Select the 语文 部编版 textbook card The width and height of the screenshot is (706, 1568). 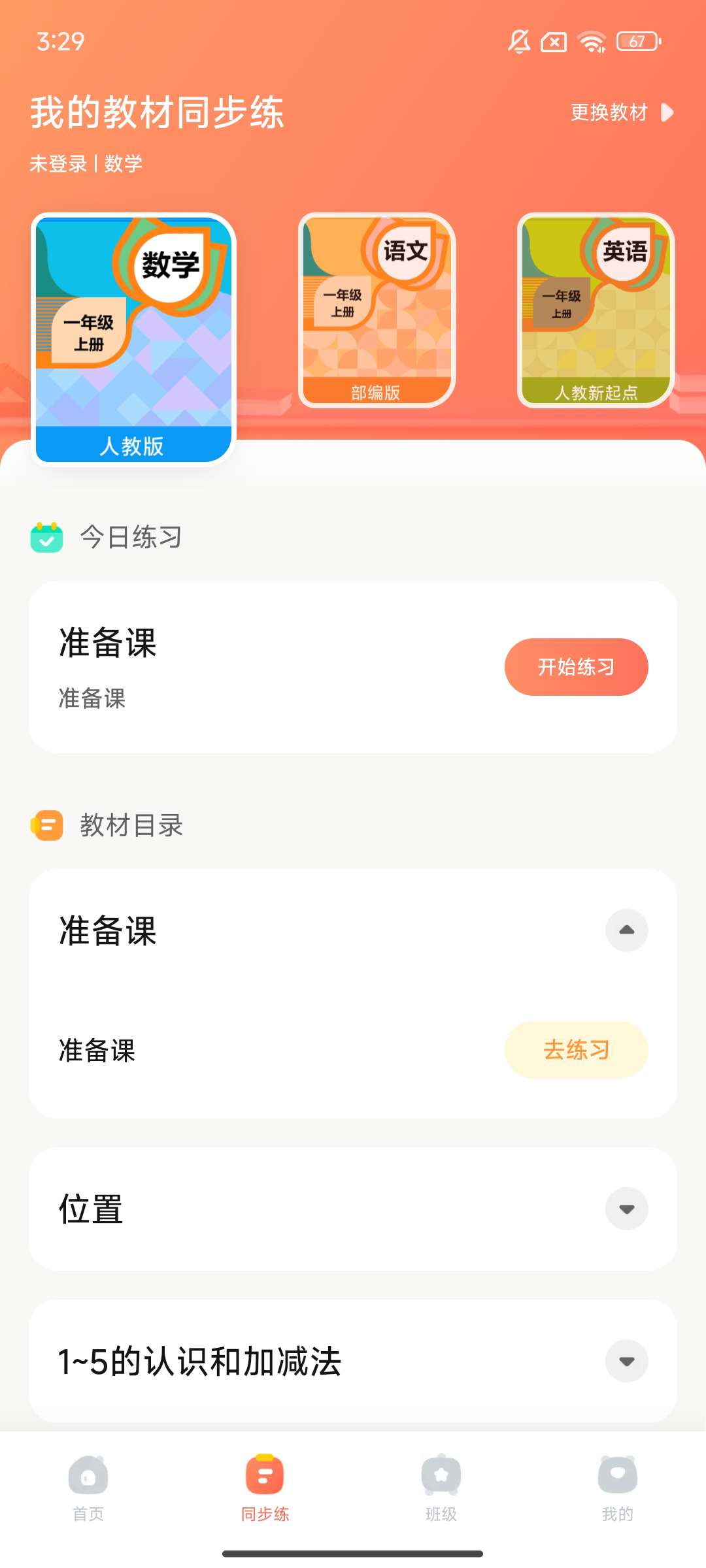click(x=377, y=310)
